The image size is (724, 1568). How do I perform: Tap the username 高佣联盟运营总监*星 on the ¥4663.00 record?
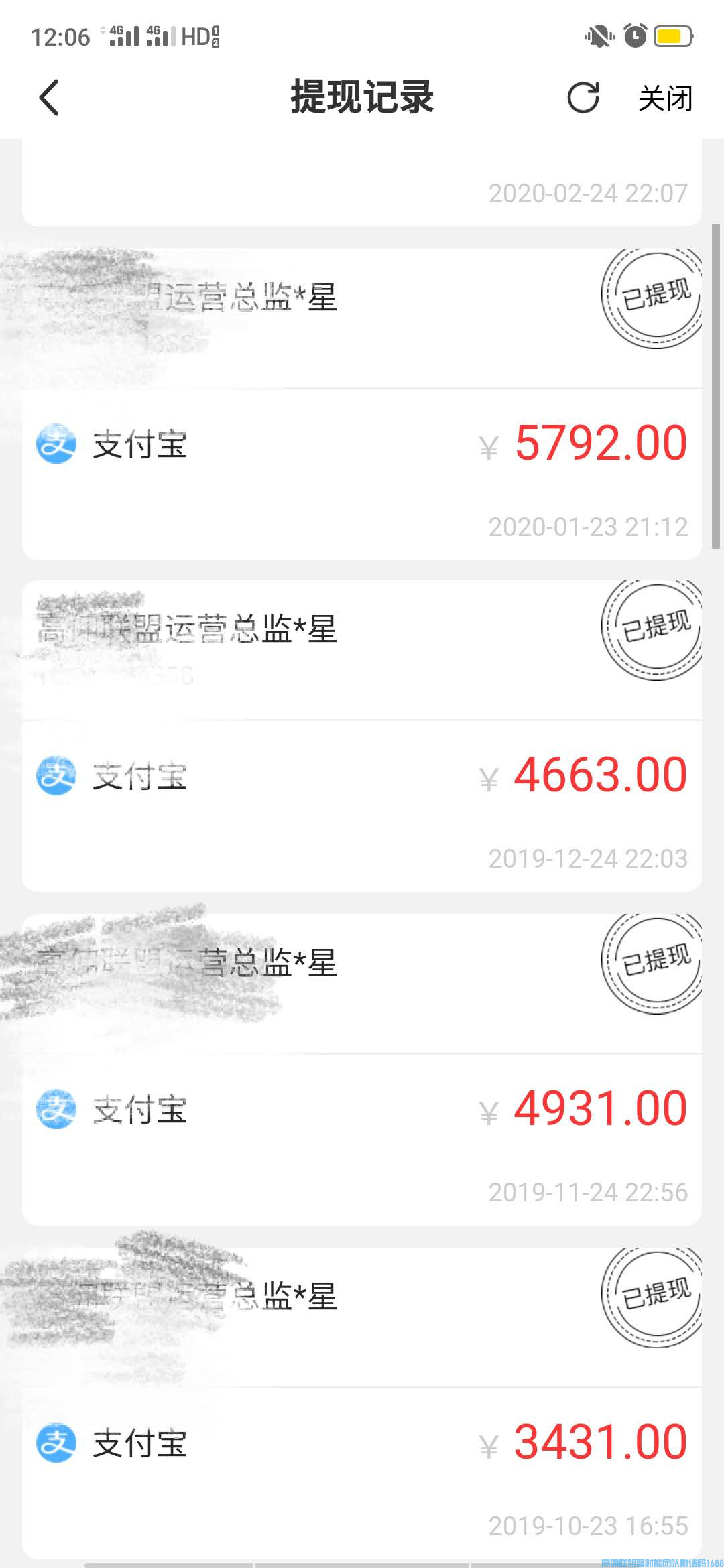[188, 629]
